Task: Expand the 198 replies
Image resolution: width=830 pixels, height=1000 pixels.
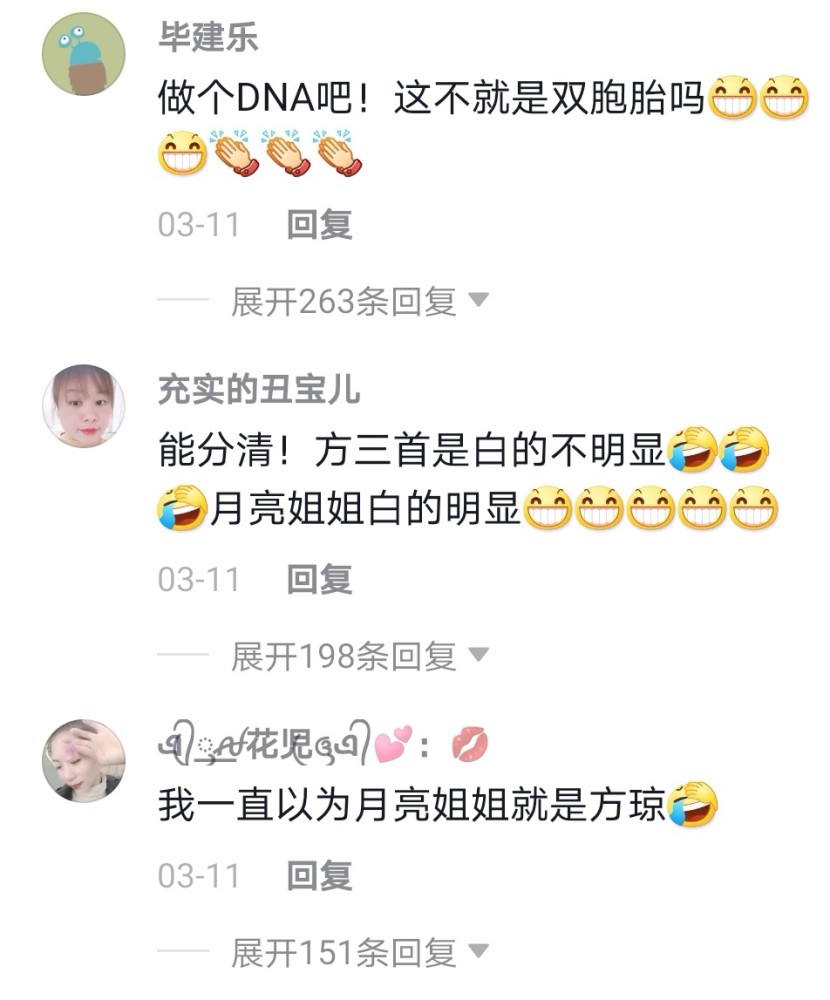Action: (x=358, y=656)
